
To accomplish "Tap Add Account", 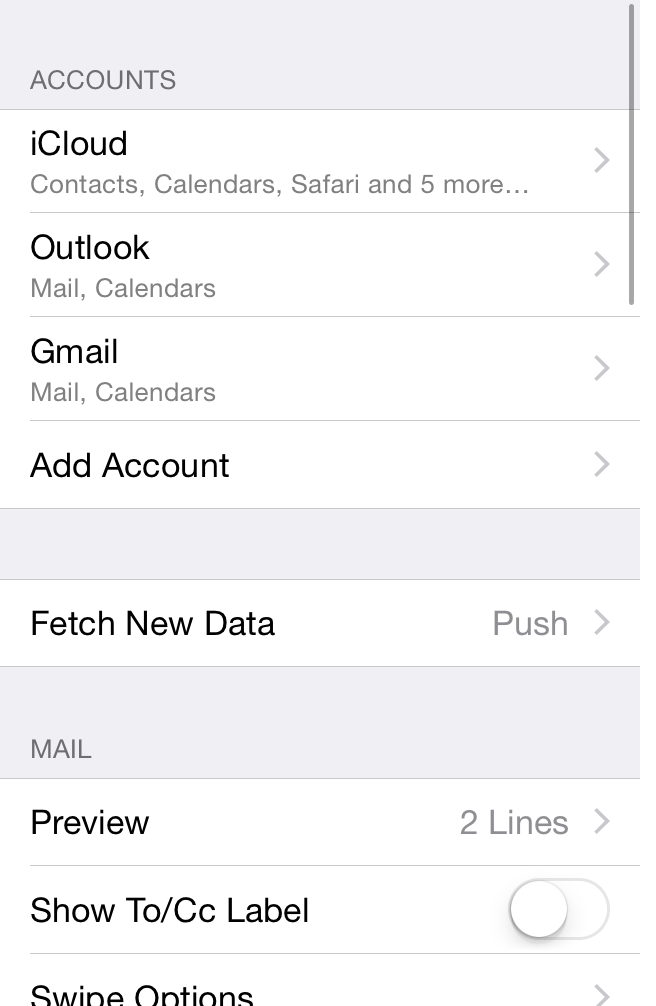I will pyautogui.click(x=320, y=465).
